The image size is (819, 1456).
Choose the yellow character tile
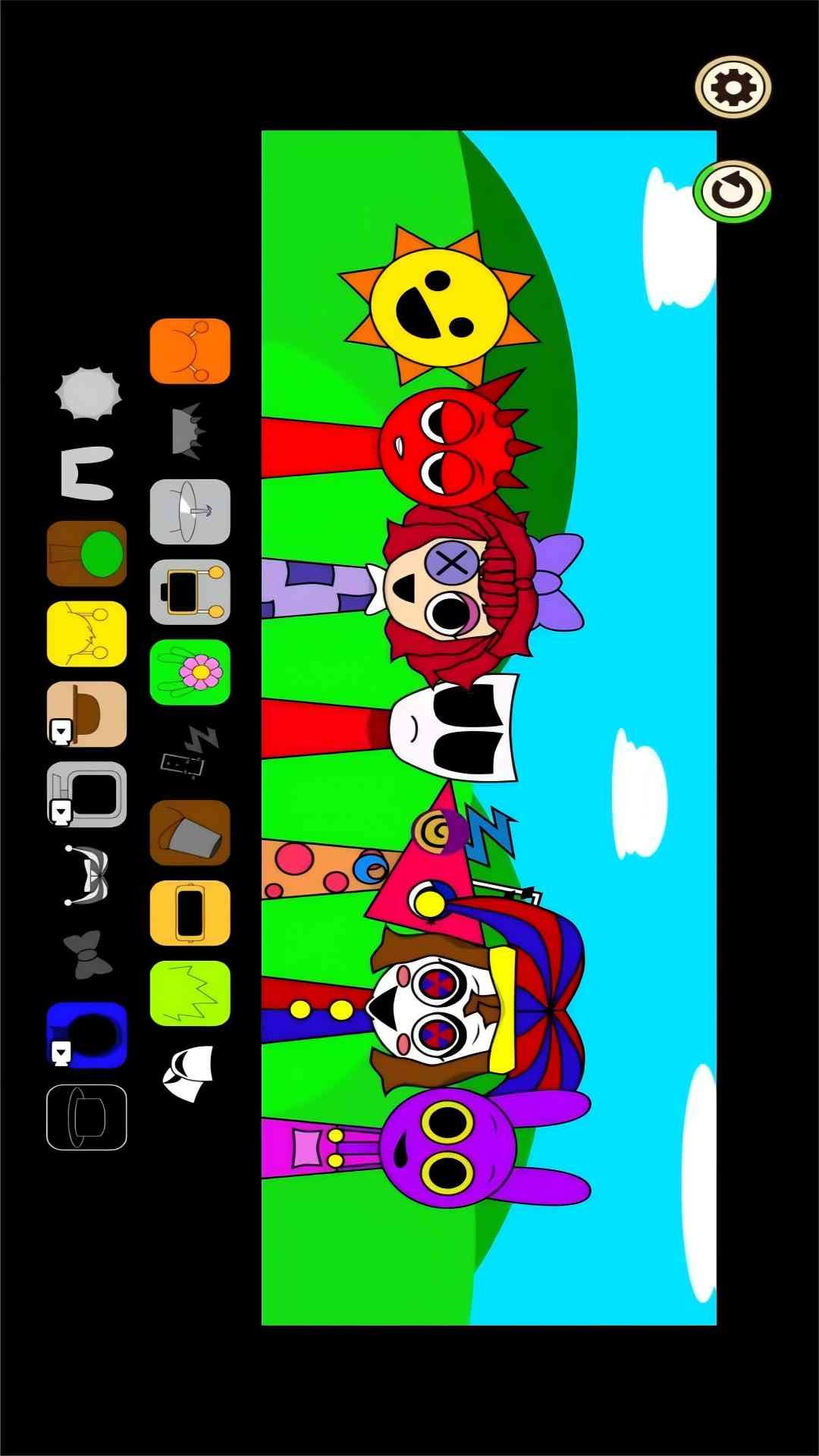pyautogui.click(x=86, y=634)
